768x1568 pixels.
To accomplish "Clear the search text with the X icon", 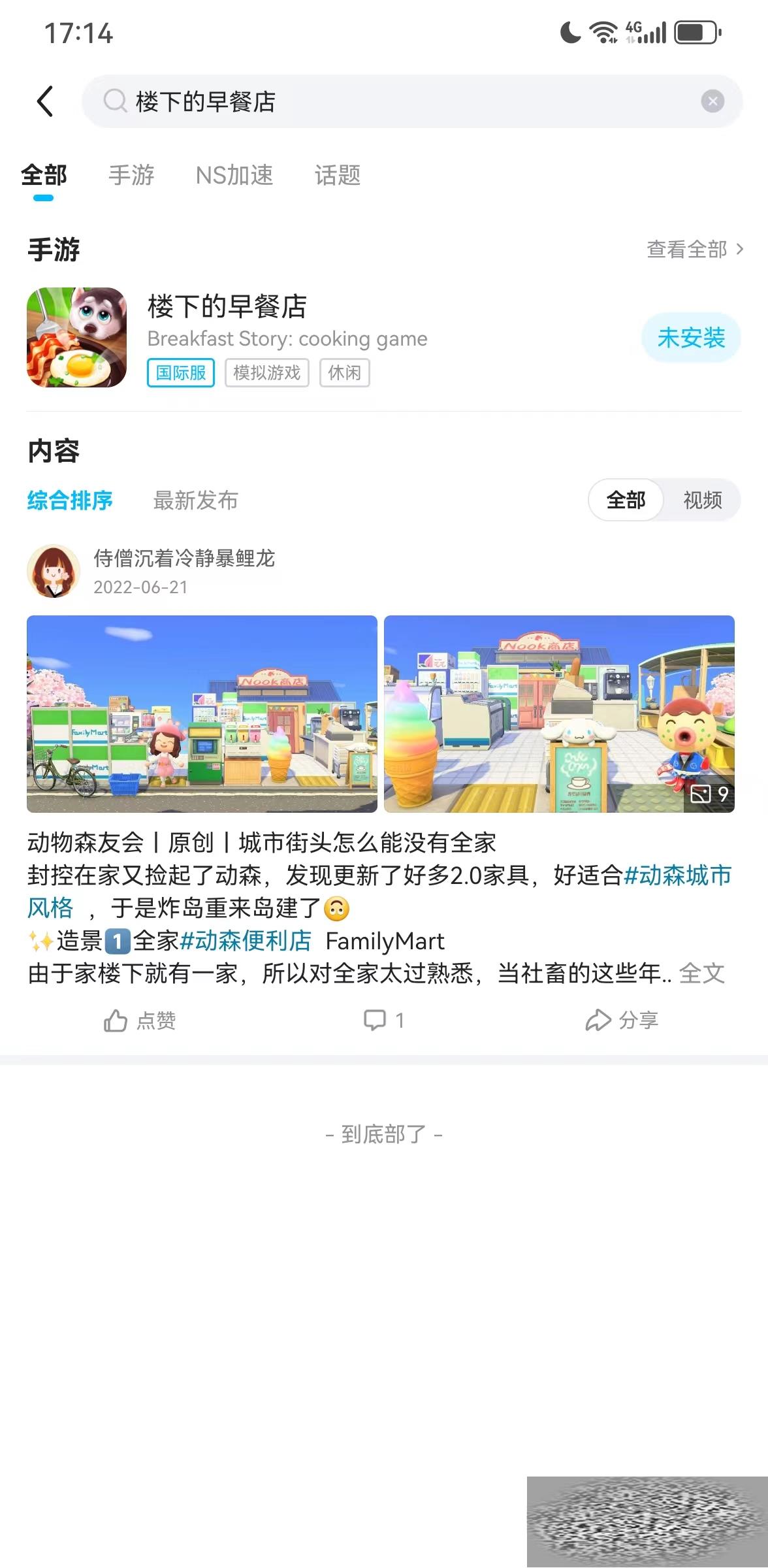I will click(712, 101).
